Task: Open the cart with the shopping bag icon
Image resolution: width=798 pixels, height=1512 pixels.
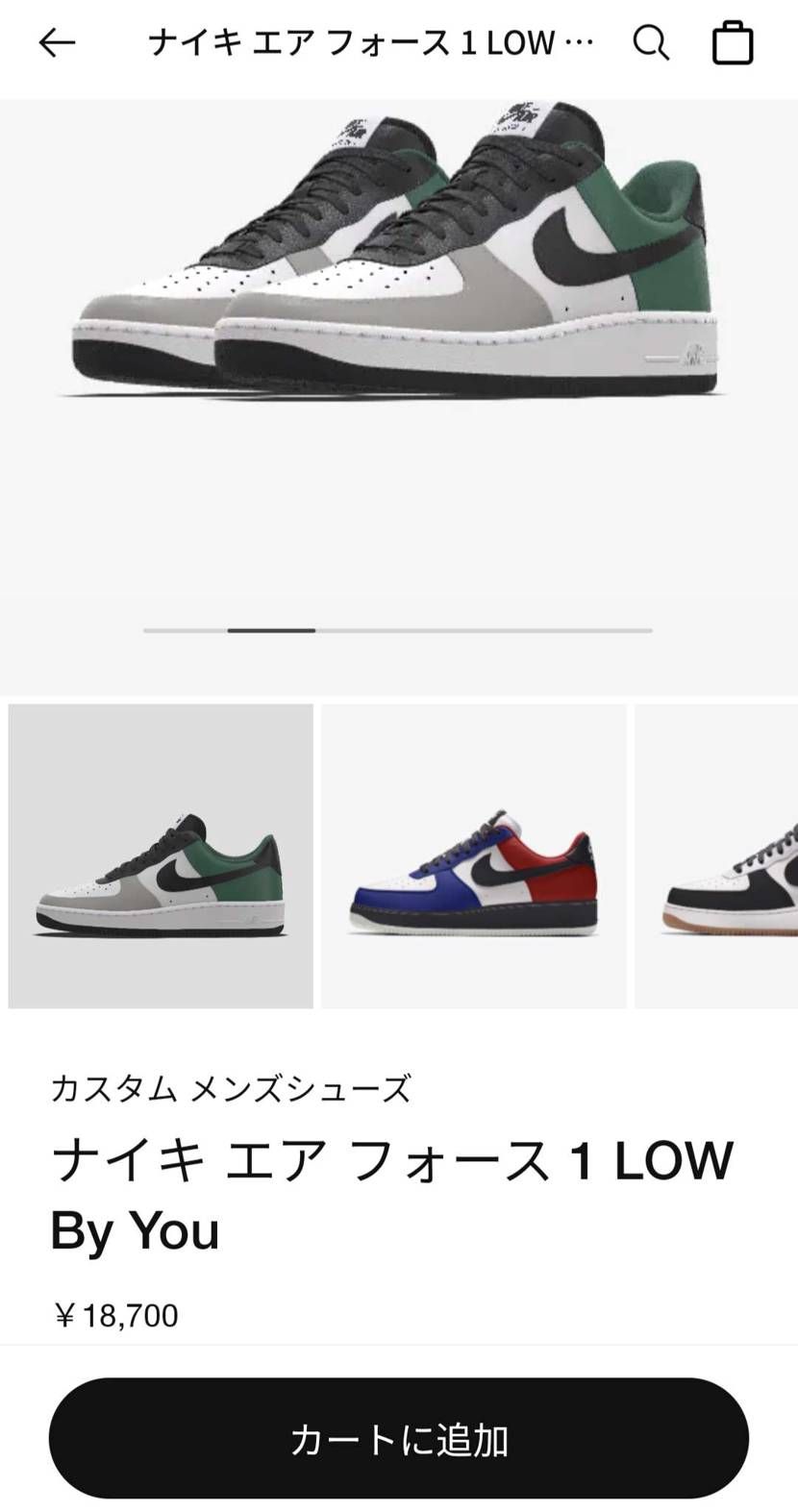Action: (x=732, y=42)
